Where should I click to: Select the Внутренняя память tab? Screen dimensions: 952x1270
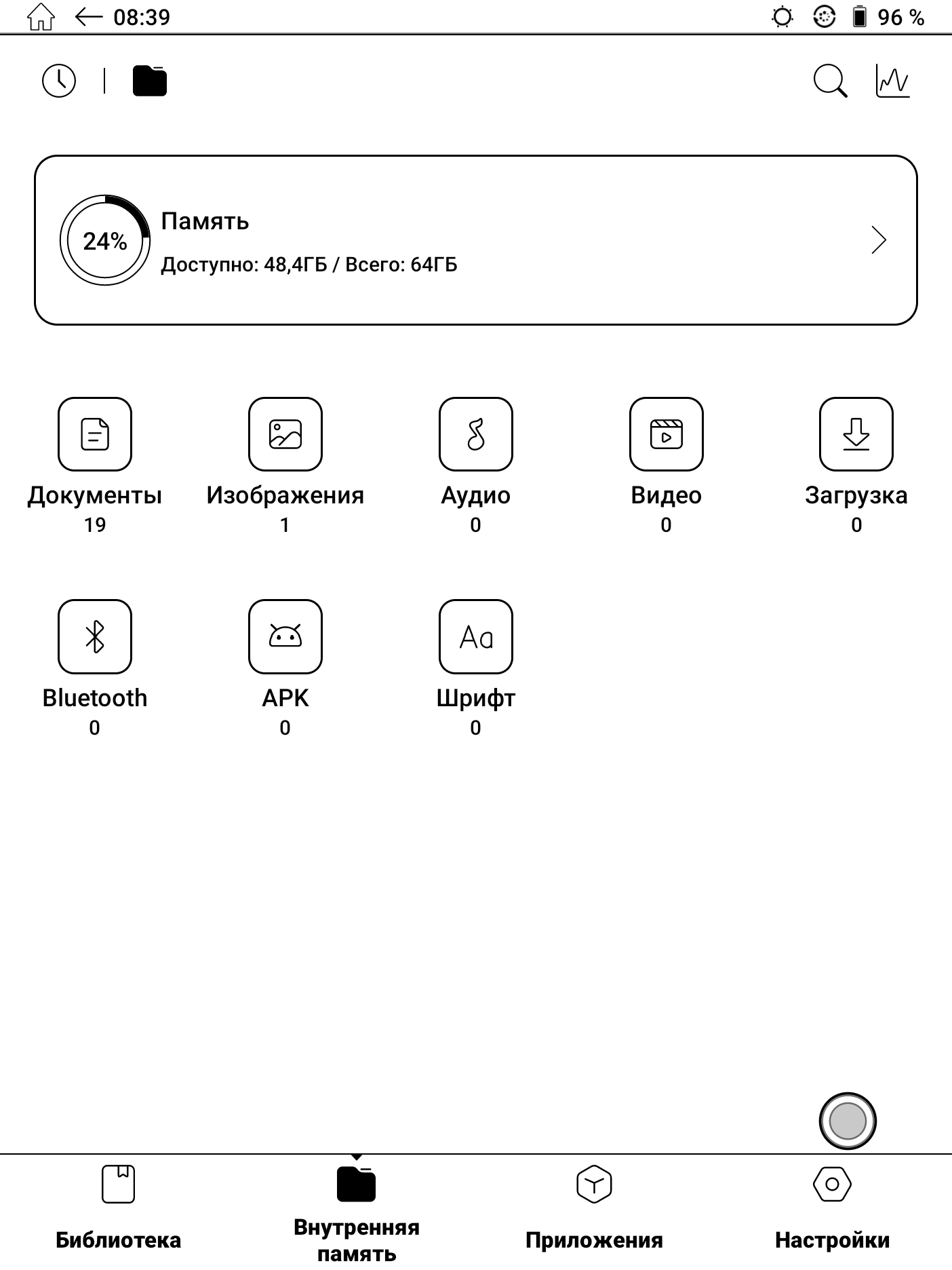(357, 1209)
